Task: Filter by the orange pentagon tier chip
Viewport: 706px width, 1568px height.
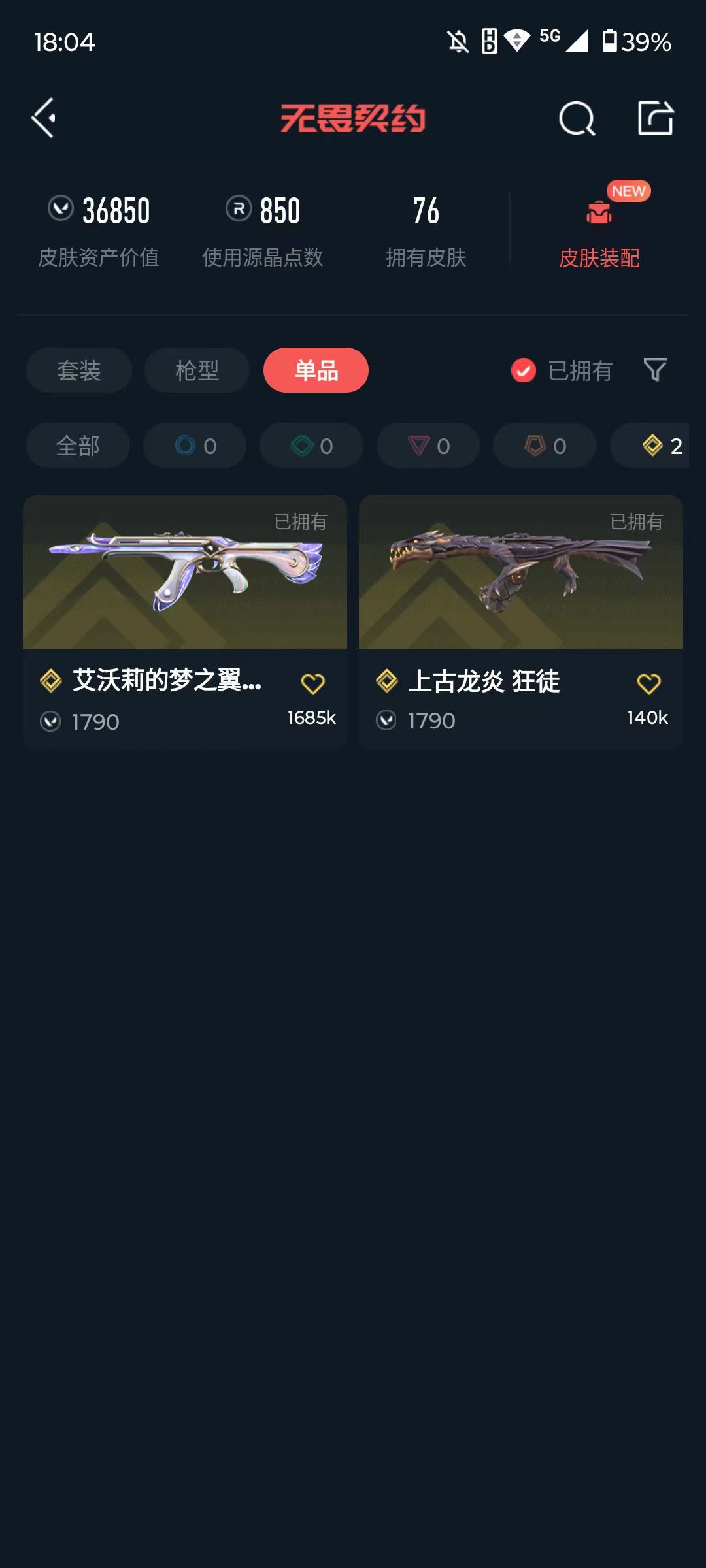Action: 545,446
